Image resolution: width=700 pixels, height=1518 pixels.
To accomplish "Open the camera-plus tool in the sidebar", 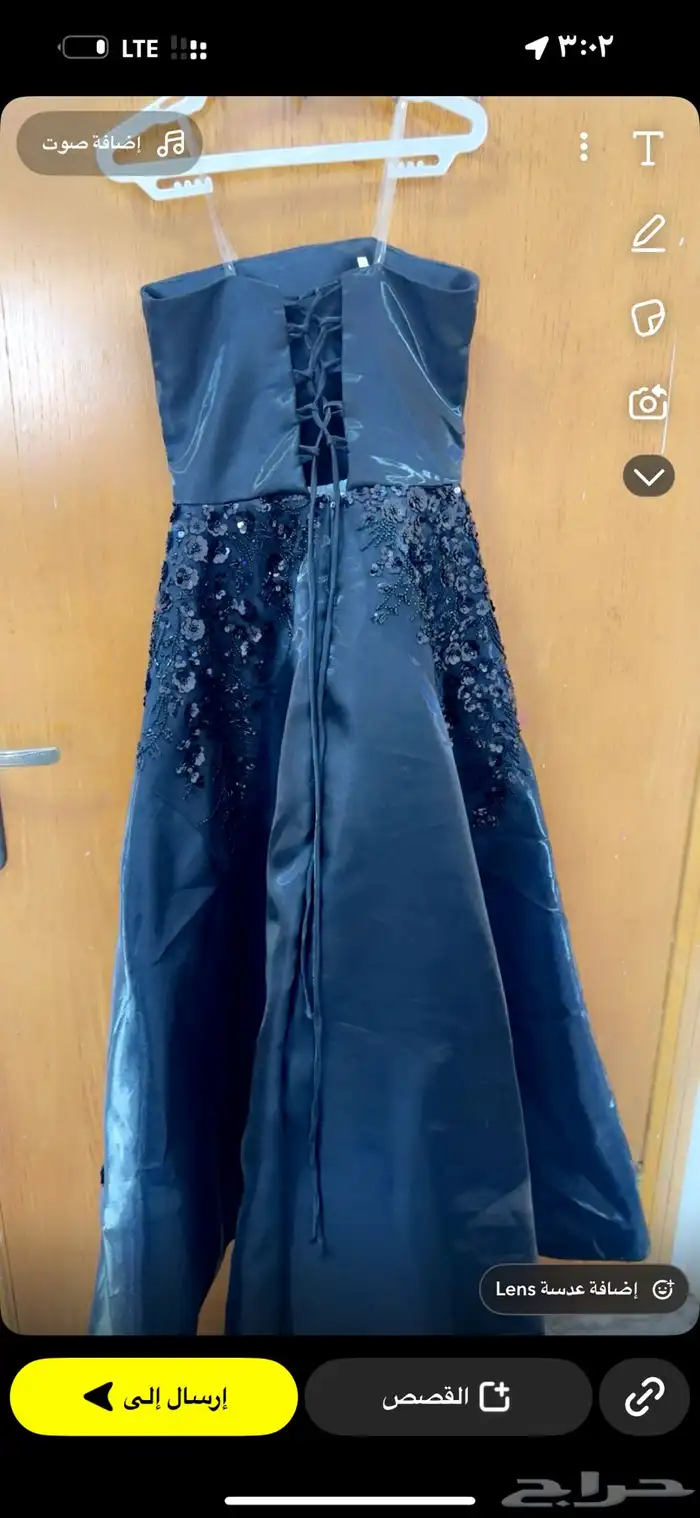I will pyautogui.click(x=648, y=403).
